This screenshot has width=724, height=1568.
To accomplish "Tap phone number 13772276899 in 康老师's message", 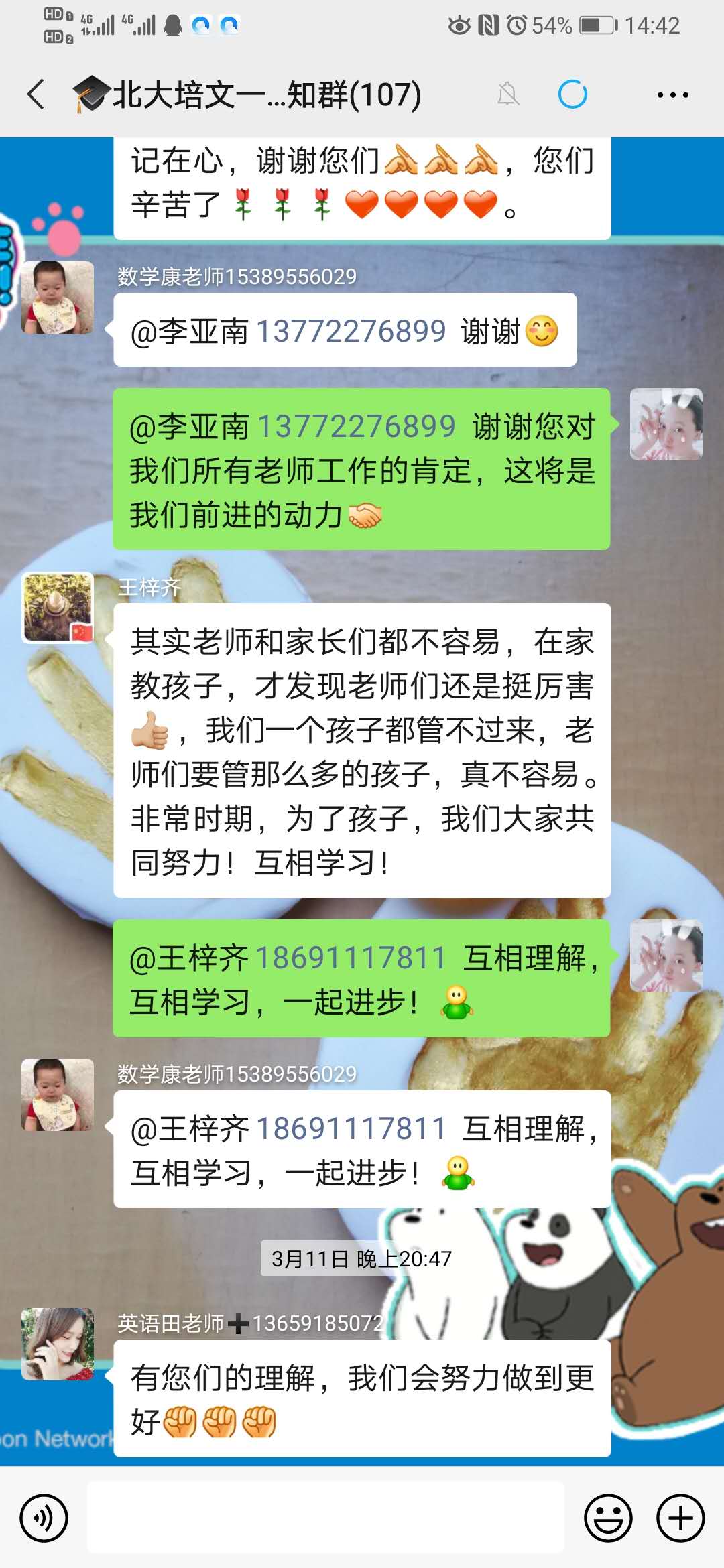I will coord(351,331).
